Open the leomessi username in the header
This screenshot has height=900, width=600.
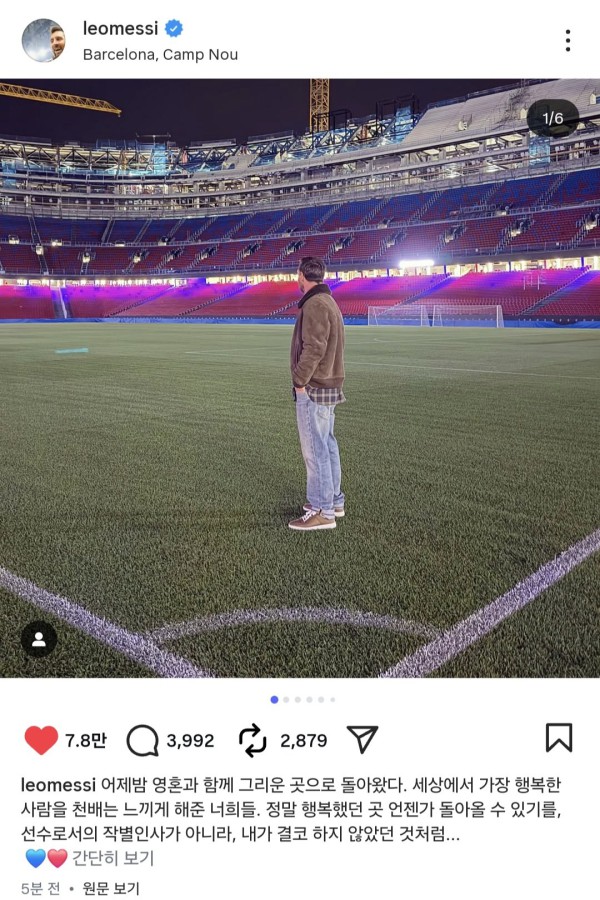122,29
